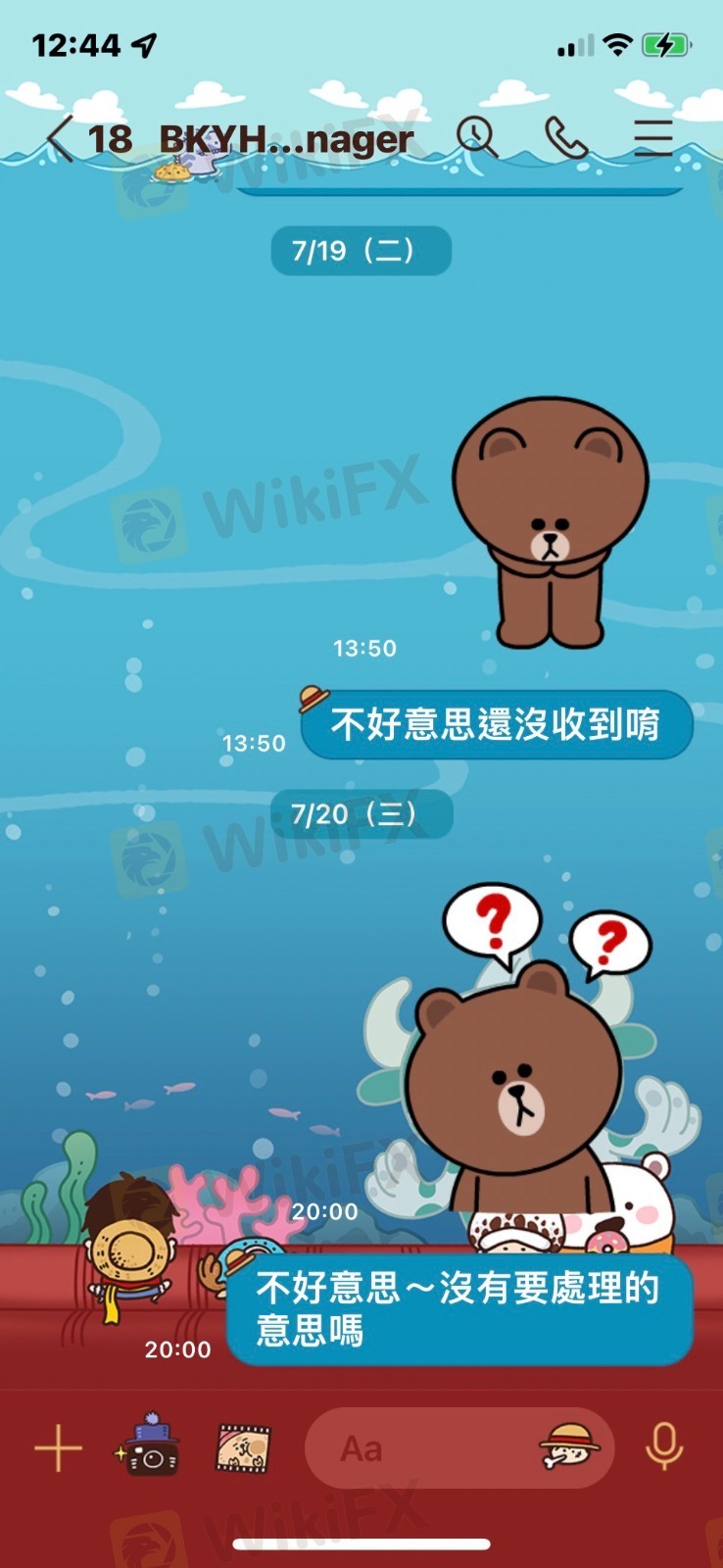Start a voice call
Viewport: 723px width, 1568px height.
pos(565,138)
